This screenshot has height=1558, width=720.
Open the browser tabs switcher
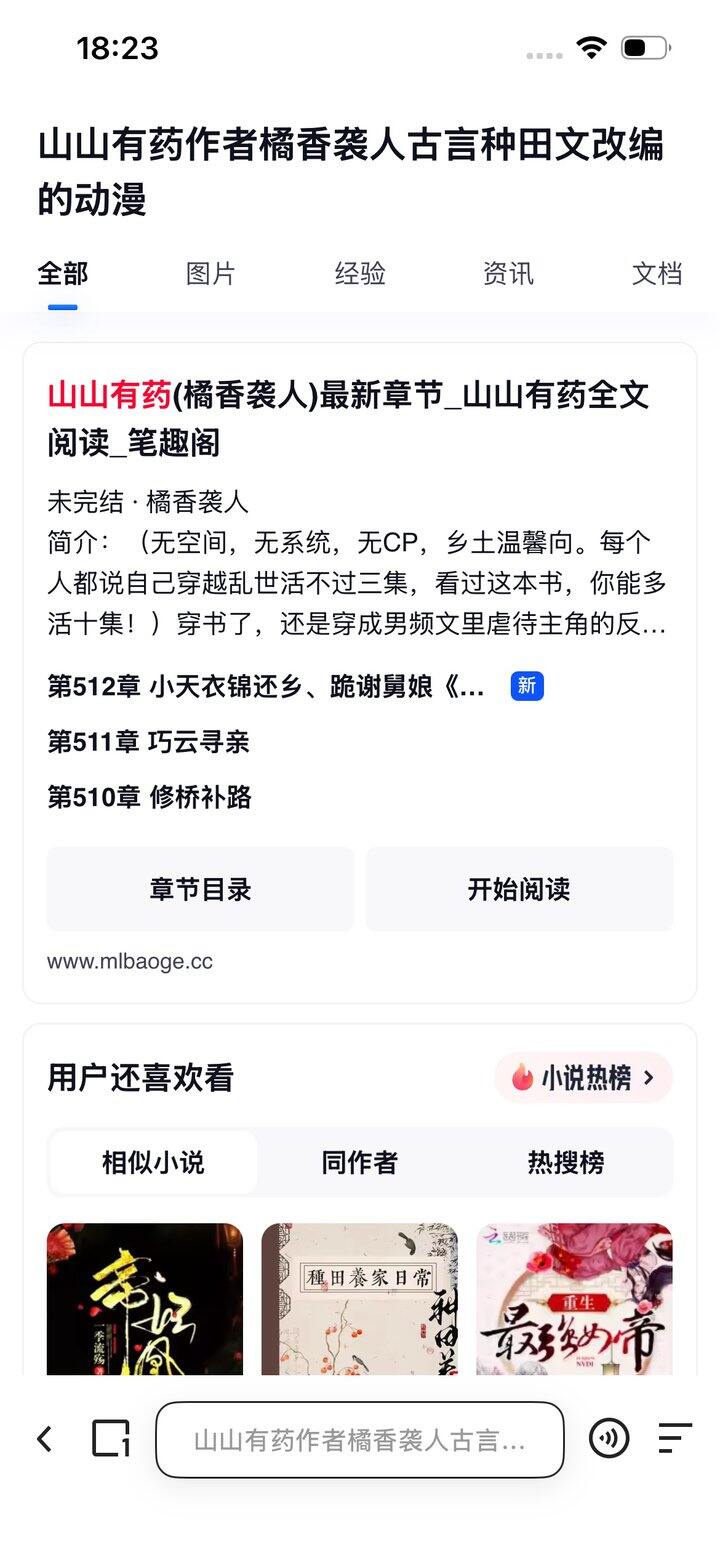(110, 1439)
